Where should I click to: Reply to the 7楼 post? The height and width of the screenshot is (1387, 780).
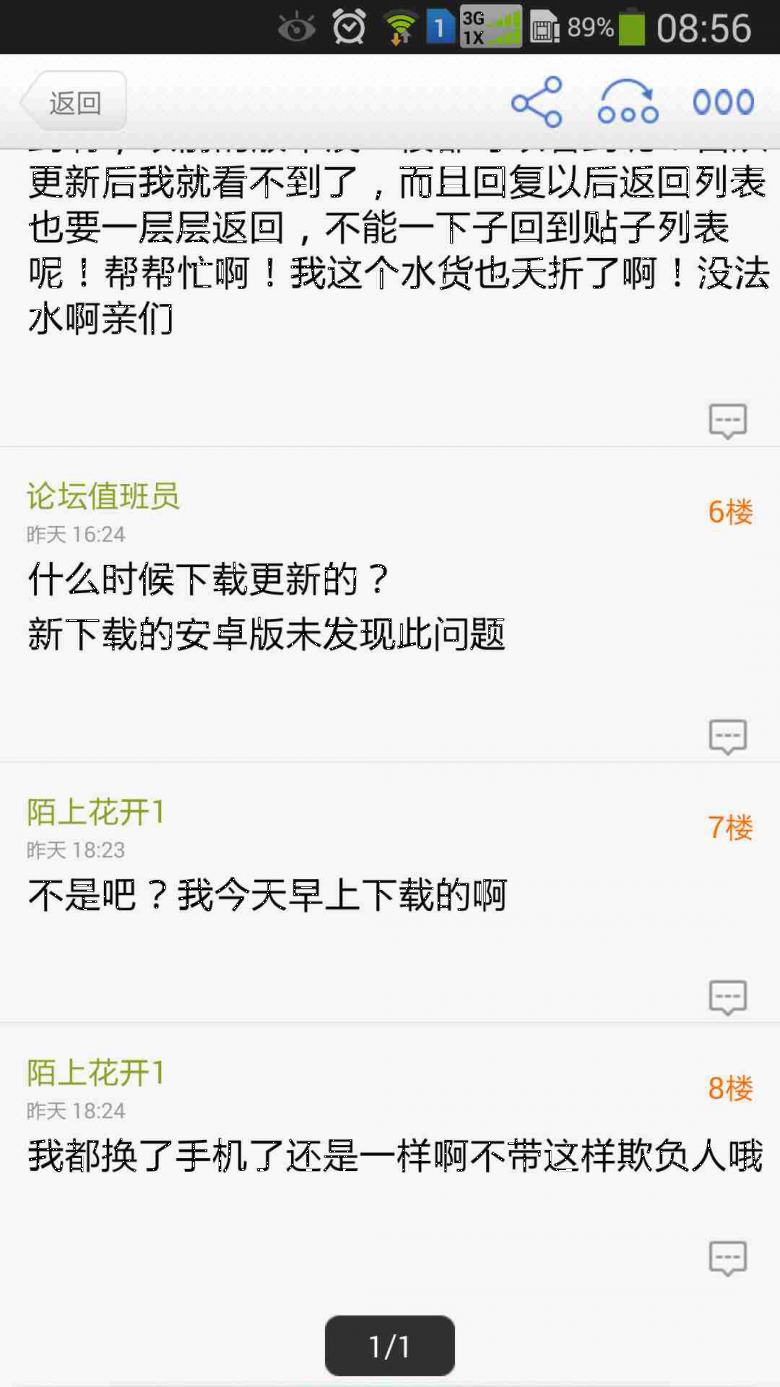[x=728, y=998]
